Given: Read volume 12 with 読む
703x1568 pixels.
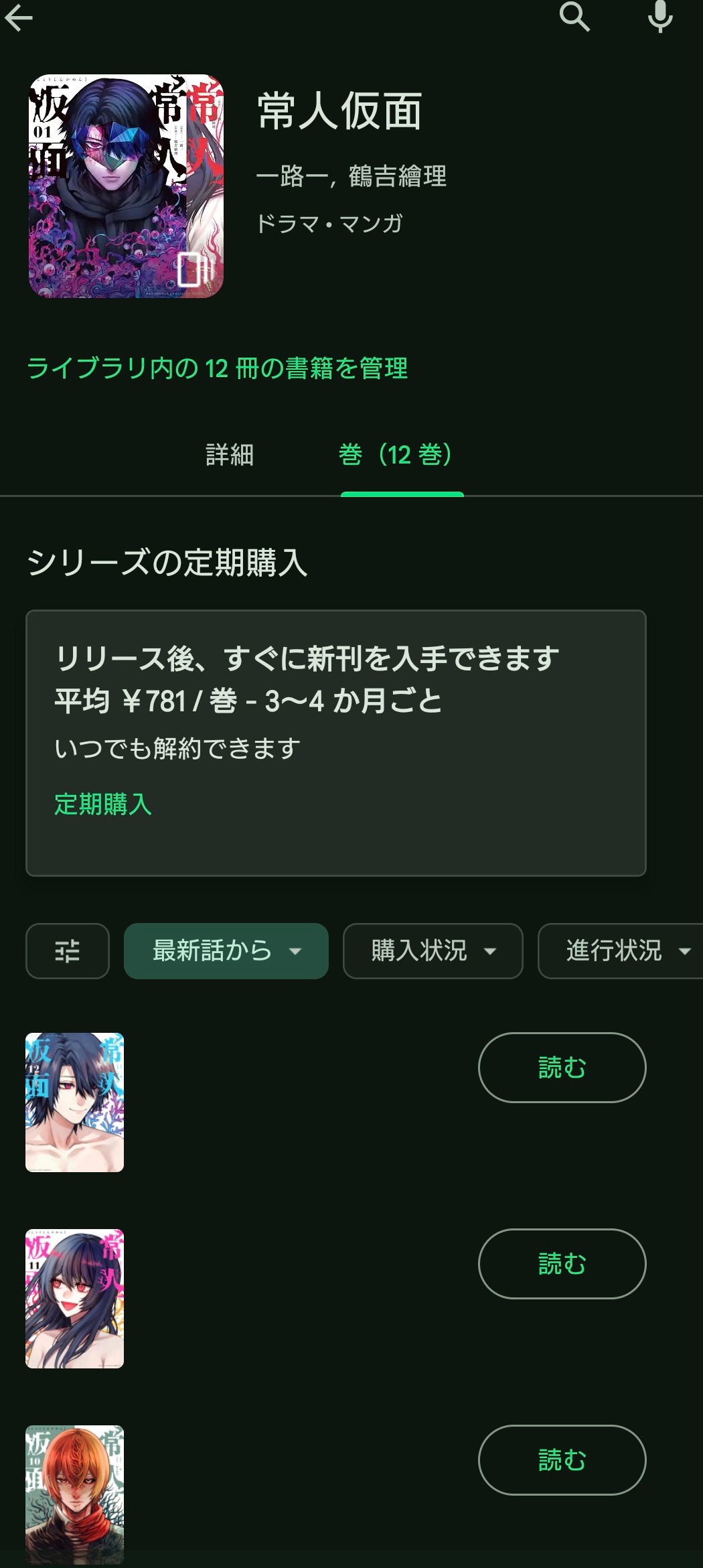Looking at the screenshot, I should point(562,1067).
